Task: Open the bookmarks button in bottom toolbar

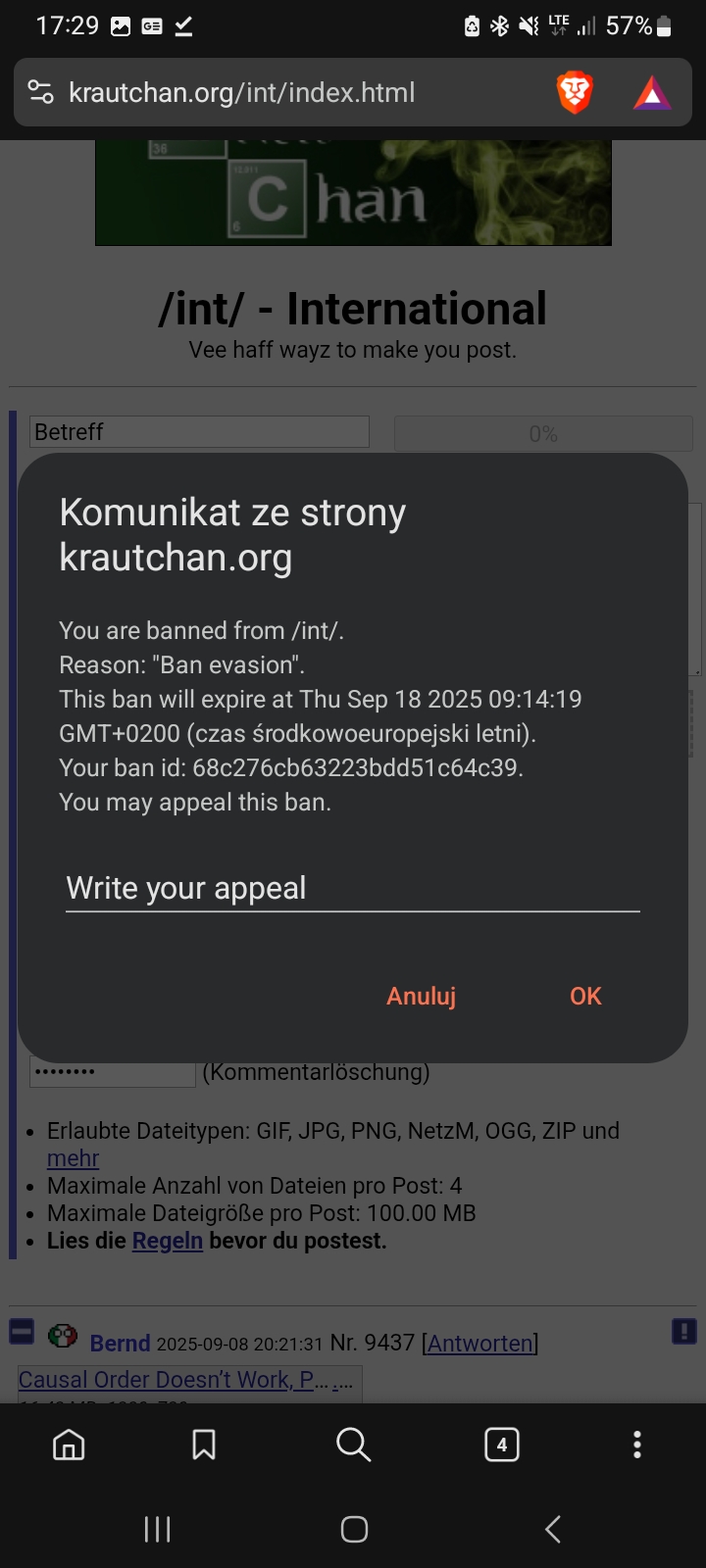Action: 204,1445
